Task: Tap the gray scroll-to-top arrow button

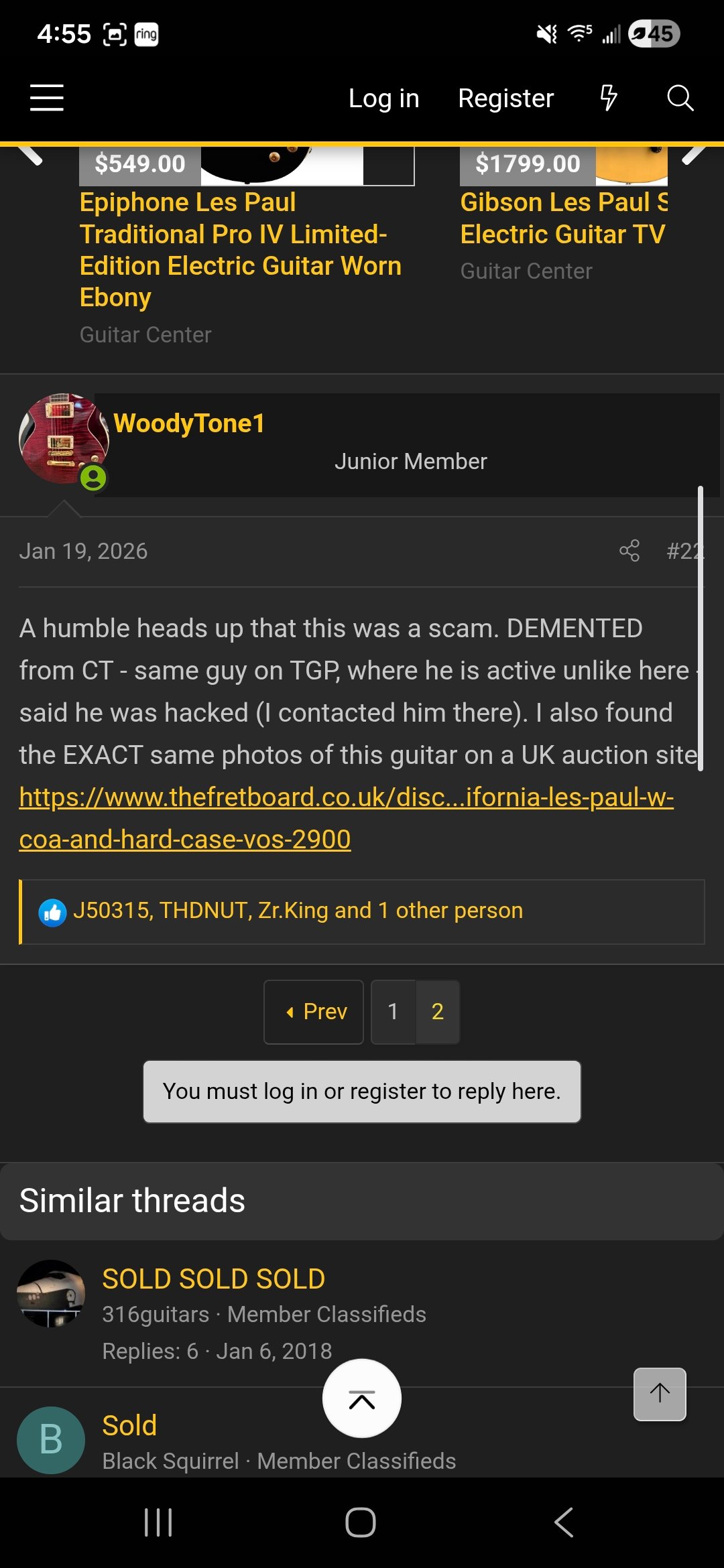Action: [x=660, y=1394]
